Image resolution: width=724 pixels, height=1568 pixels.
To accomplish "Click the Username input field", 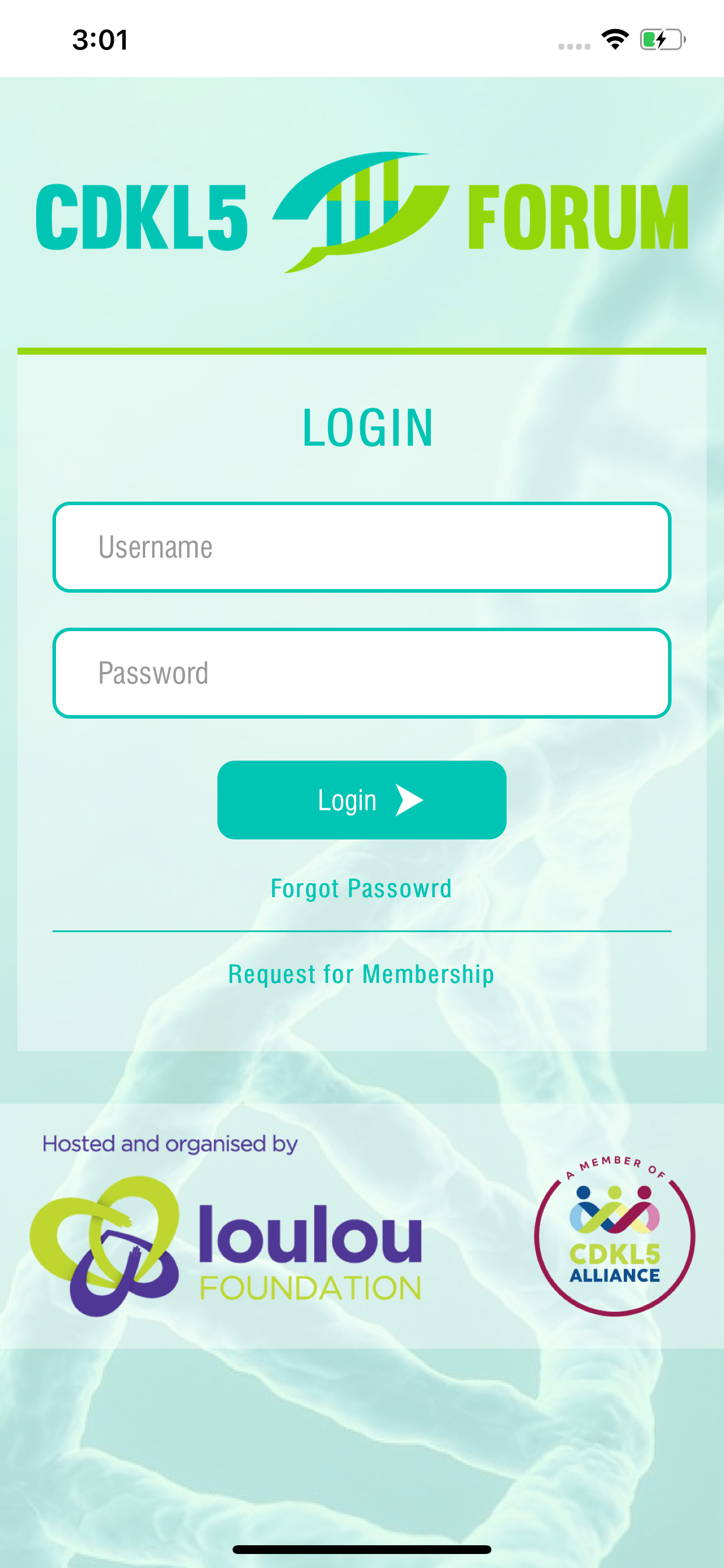I will (x=361, y=547).
